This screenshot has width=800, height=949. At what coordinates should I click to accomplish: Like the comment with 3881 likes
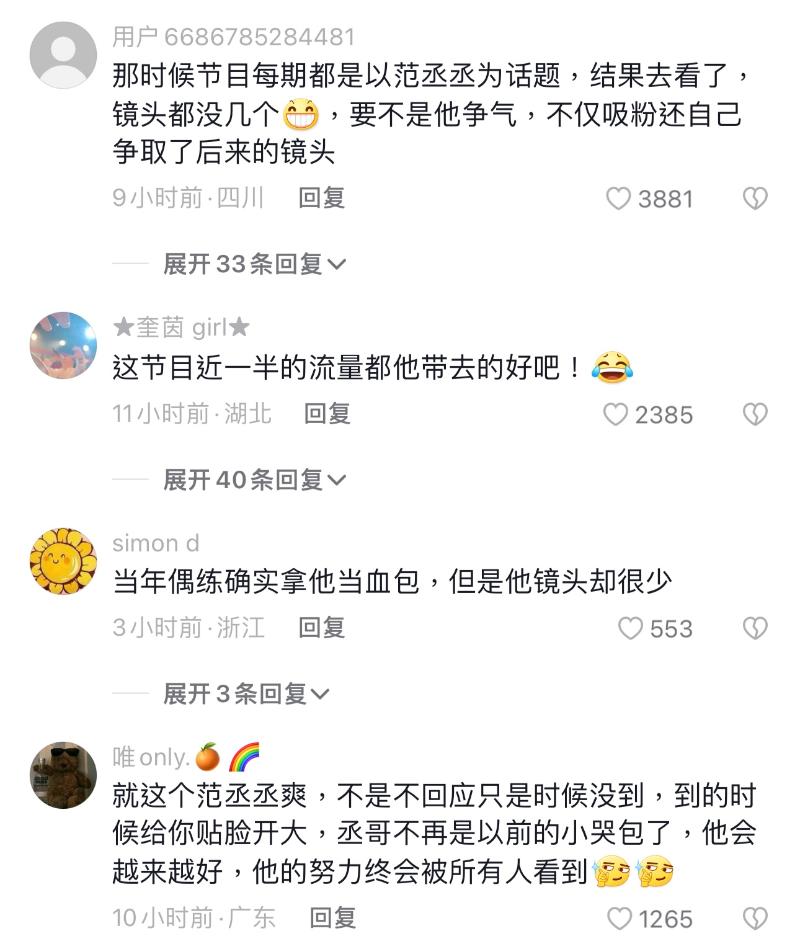pyautogui.click(x=619, y=199)
